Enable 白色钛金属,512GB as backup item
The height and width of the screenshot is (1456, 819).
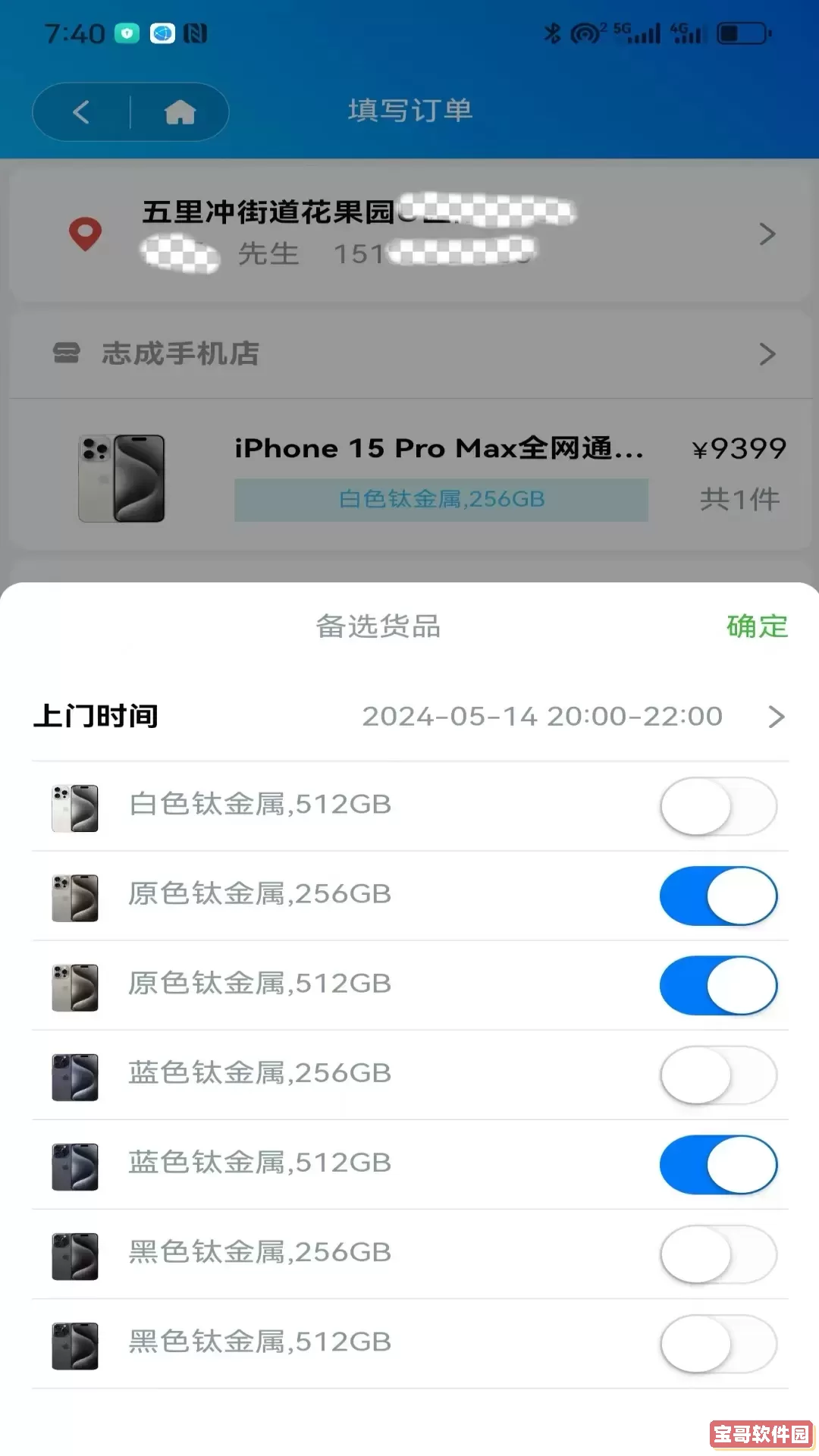[x=718, y=806]
